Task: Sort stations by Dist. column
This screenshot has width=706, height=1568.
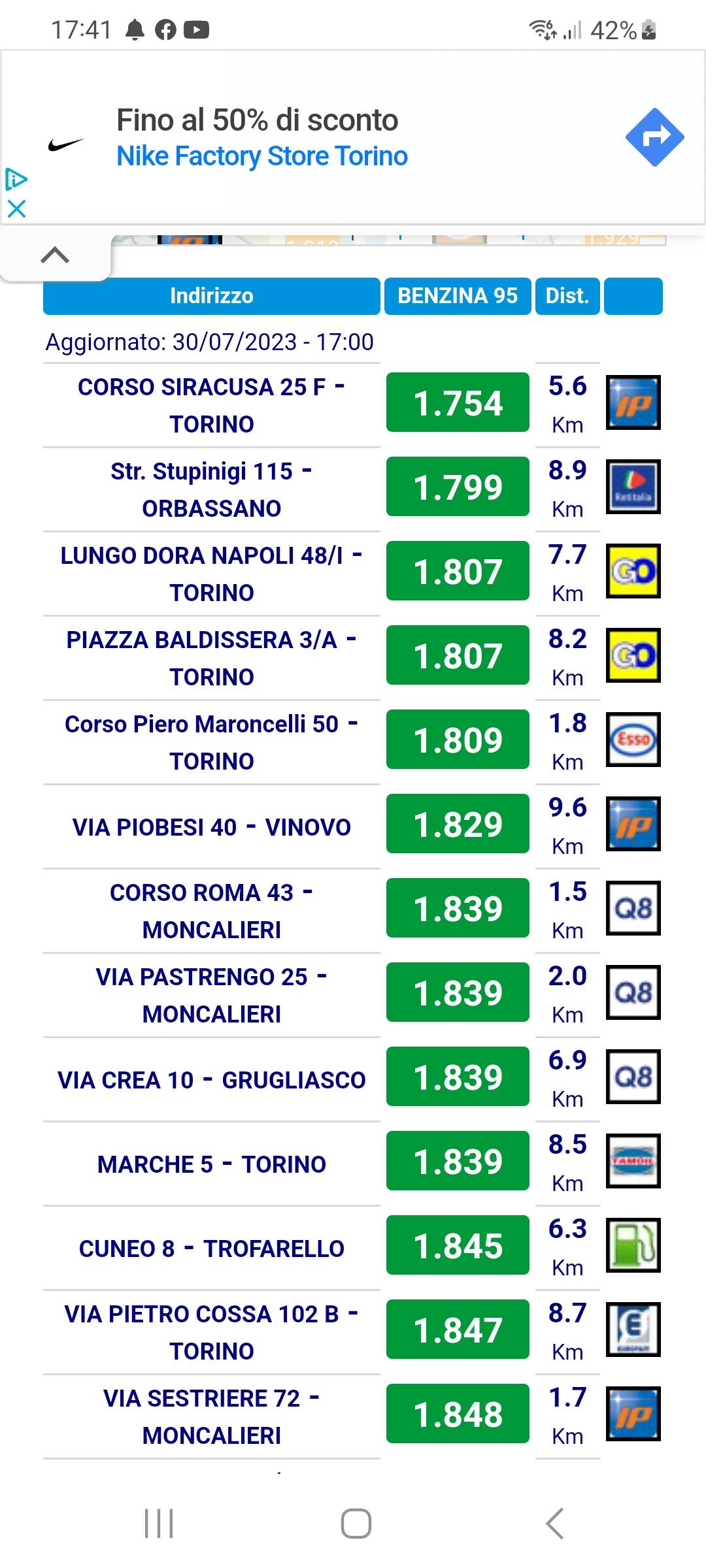Action: click(567, 296)
